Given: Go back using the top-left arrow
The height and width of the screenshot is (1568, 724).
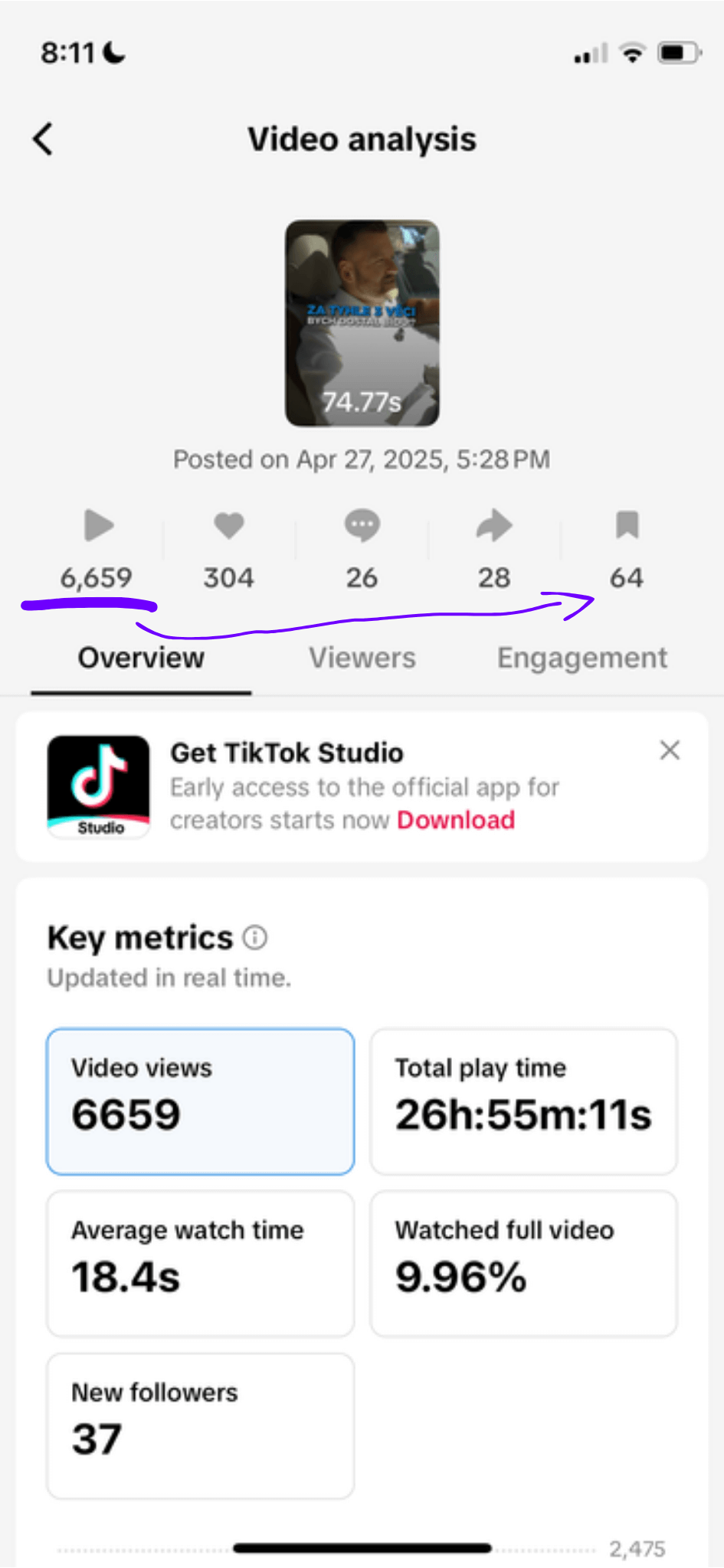Looking at the screenshot, I should (43, 139).
